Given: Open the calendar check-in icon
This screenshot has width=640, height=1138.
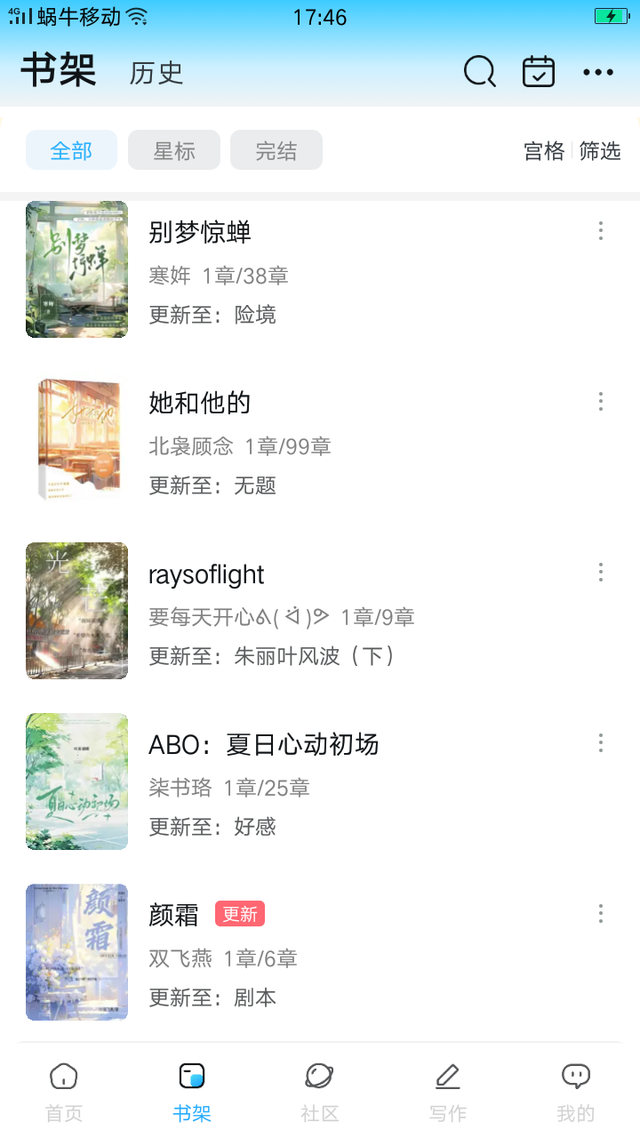Looking at the screenshot, I should click(x=539, y=72).
